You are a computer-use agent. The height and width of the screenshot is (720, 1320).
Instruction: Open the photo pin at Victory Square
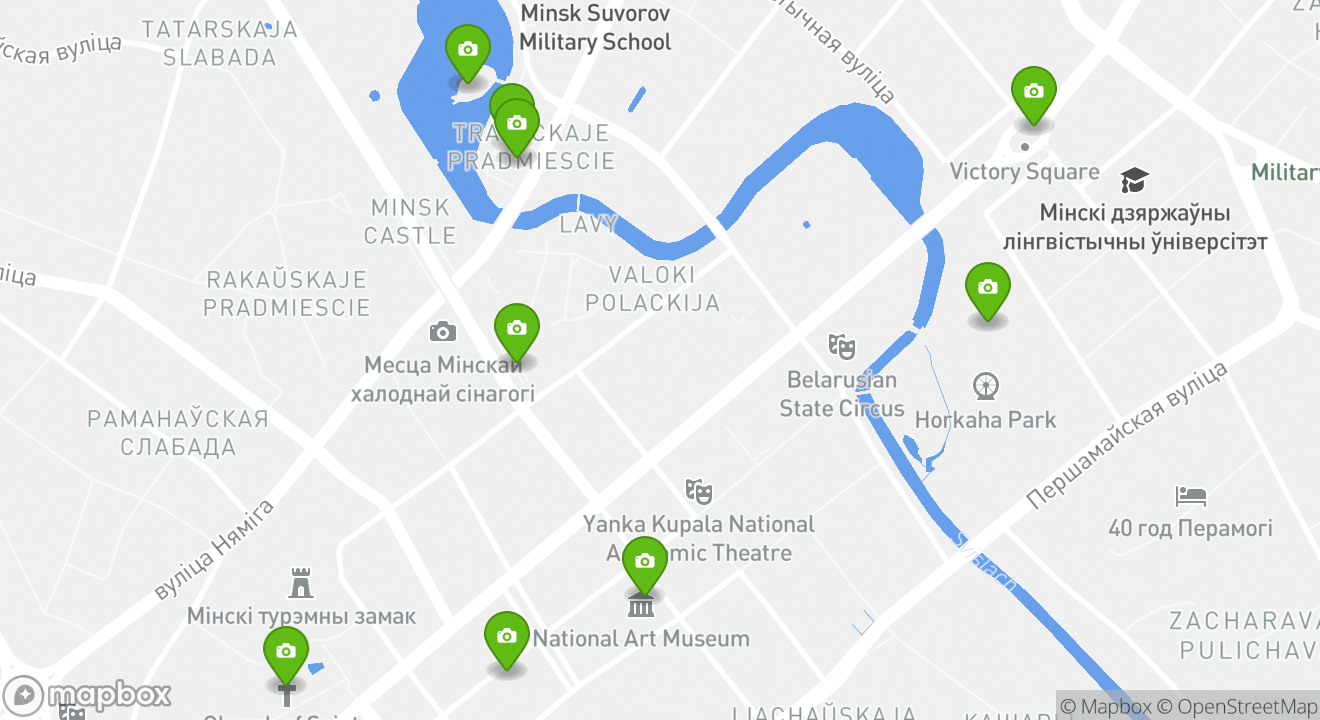[x=1034, y=93]
